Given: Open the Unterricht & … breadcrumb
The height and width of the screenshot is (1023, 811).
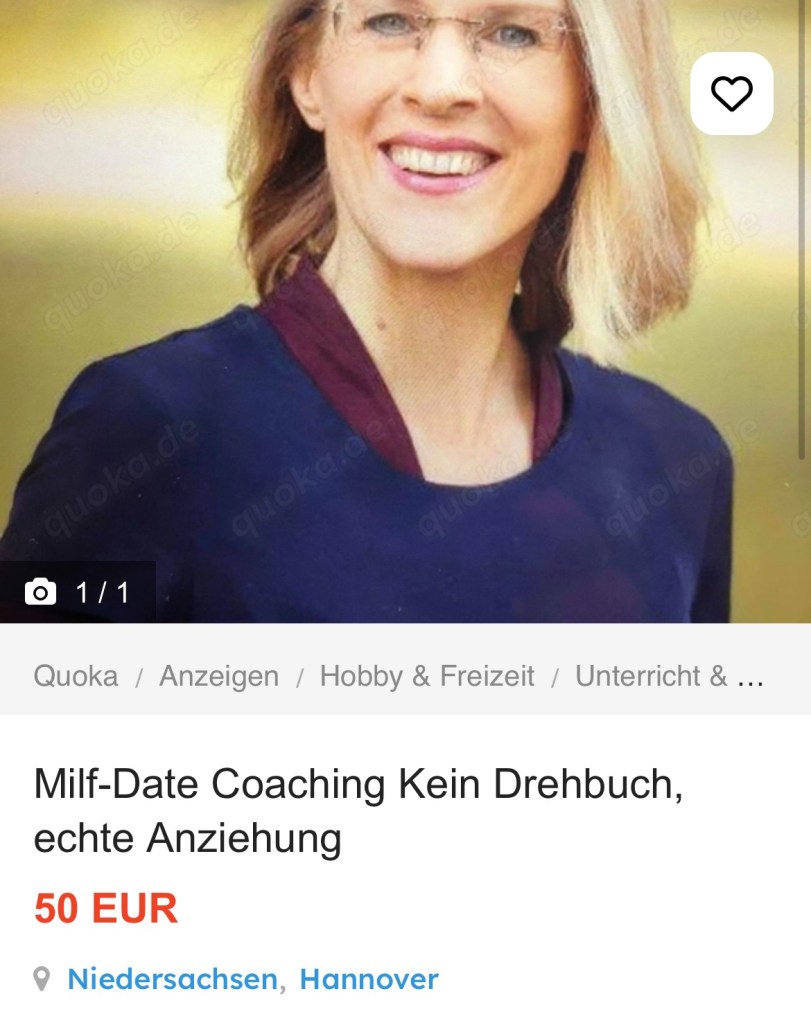Looking at the screenshot, I should pyautogui.click(x=668, y=676).
